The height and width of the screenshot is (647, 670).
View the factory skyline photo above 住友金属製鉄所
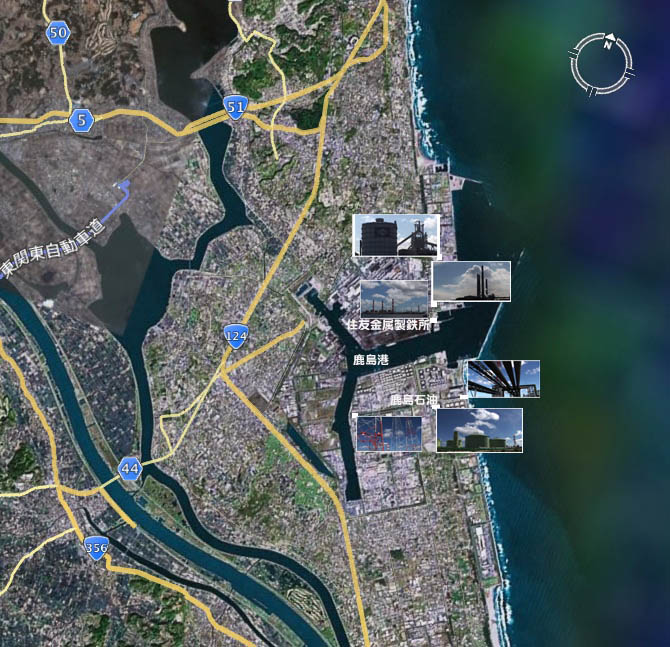[394, 297]
